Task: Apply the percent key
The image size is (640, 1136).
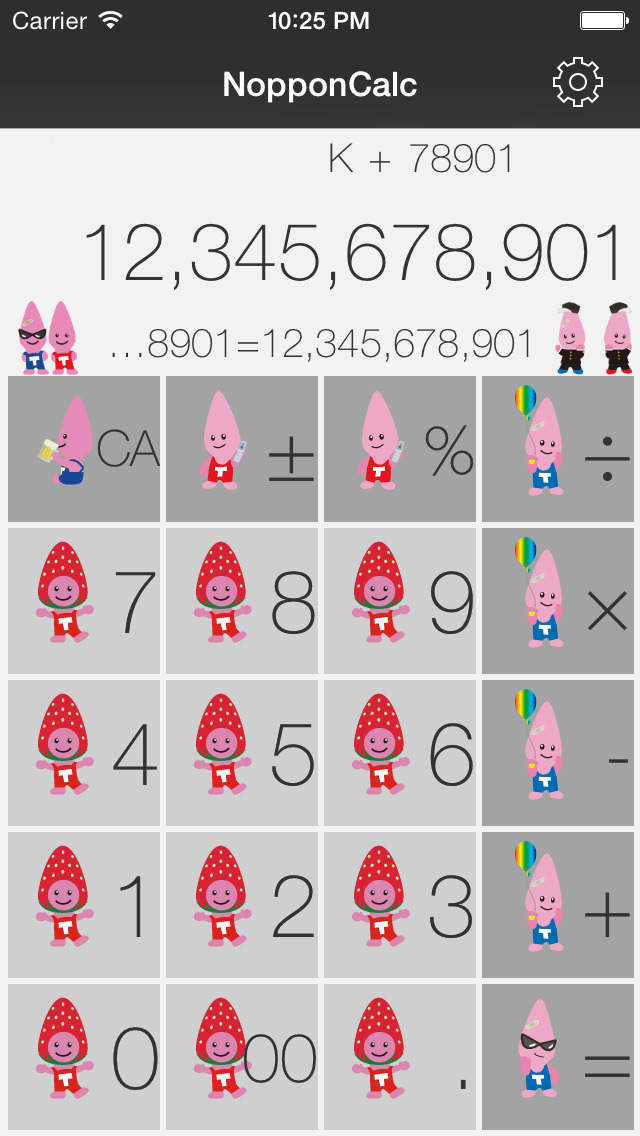Action: (x=400, y=449)
